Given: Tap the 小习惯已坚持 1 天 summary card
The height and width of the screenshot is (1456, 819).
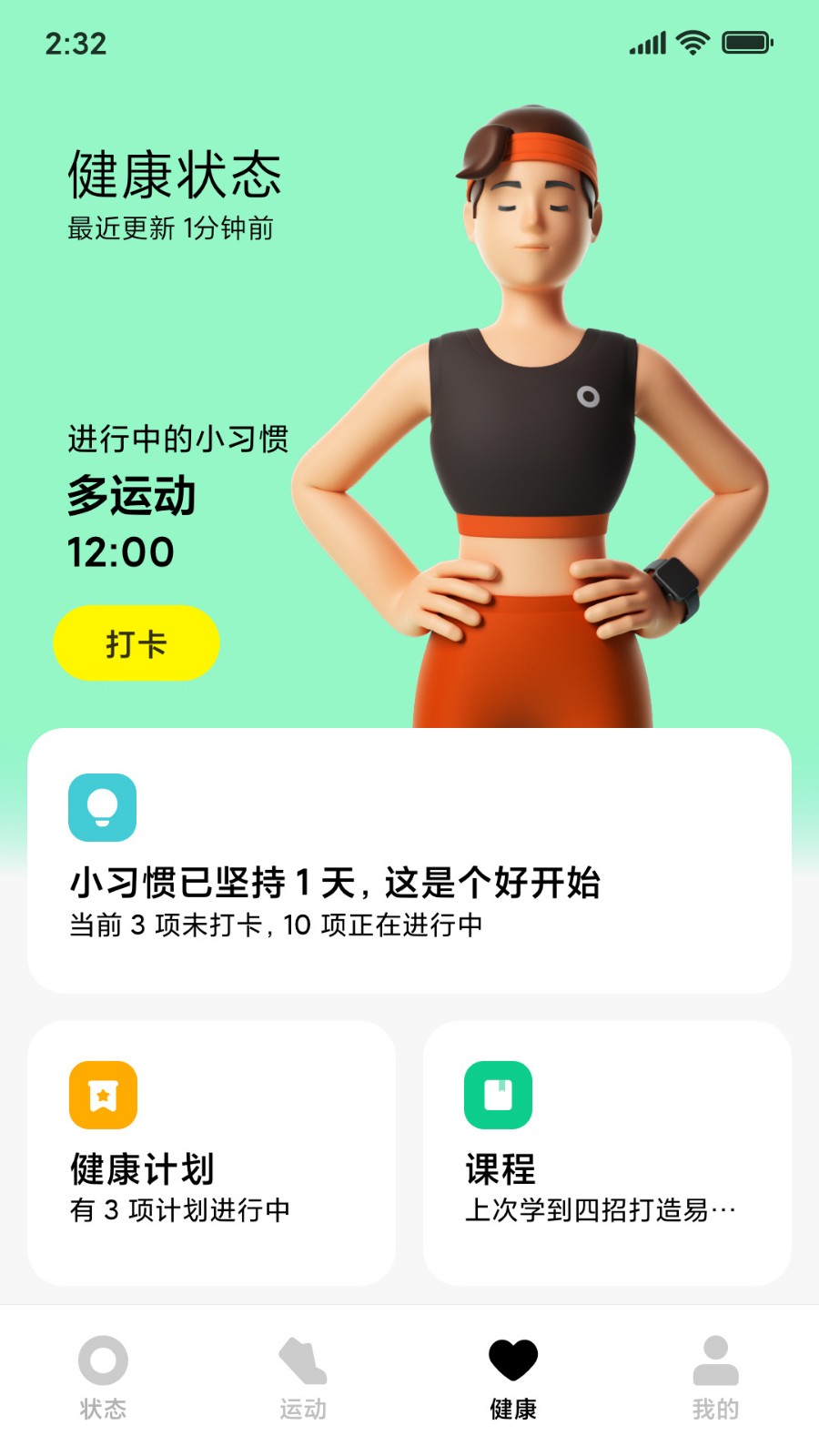Looking at the screenshot, I should (409, 860).
